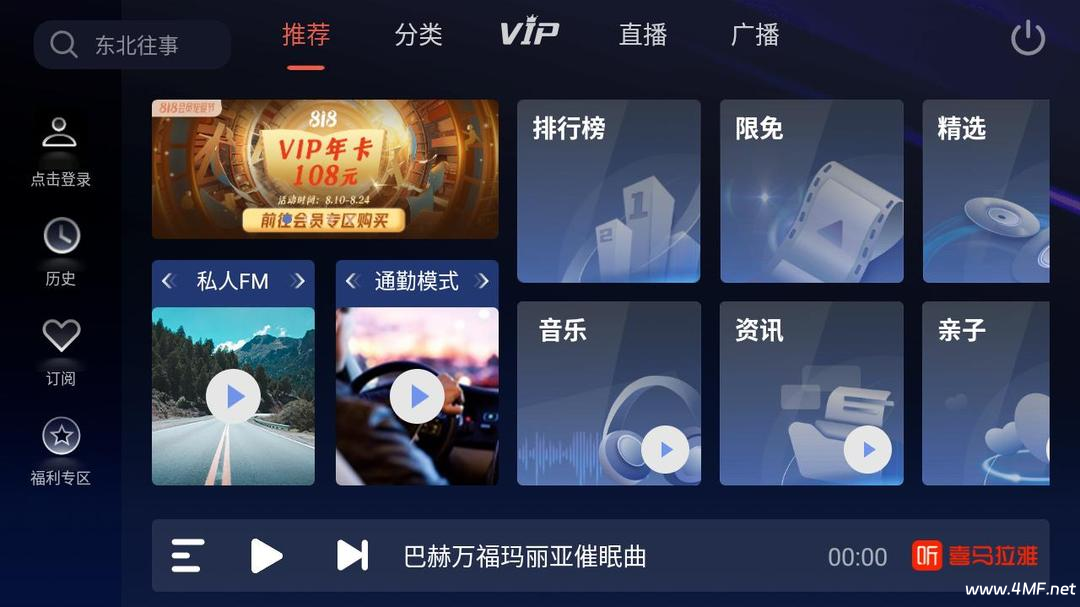The height and width of the screenshot is (607, 1080).
Task: Start playing 通勤模式
Action: coord(417,397)
